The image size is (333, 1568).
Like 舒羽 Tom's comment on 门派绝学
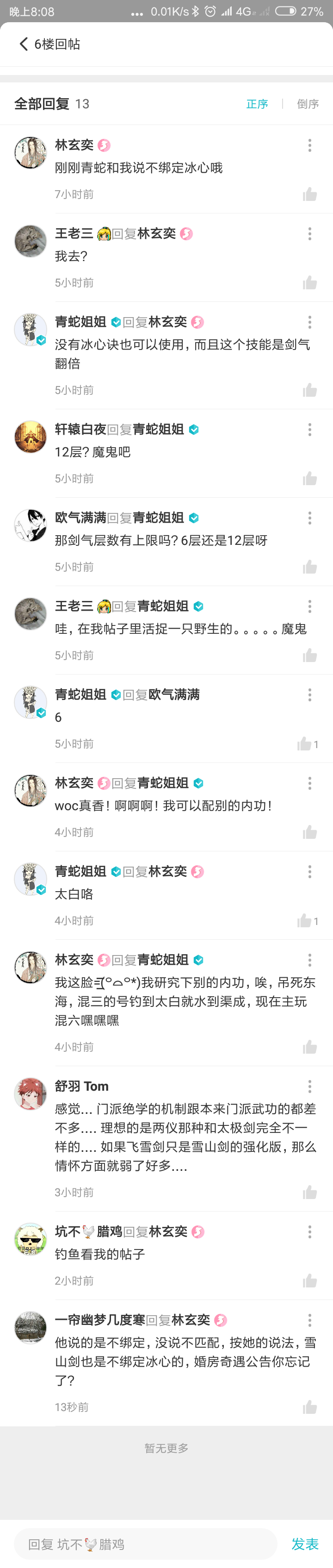[x=310, y=1193]
